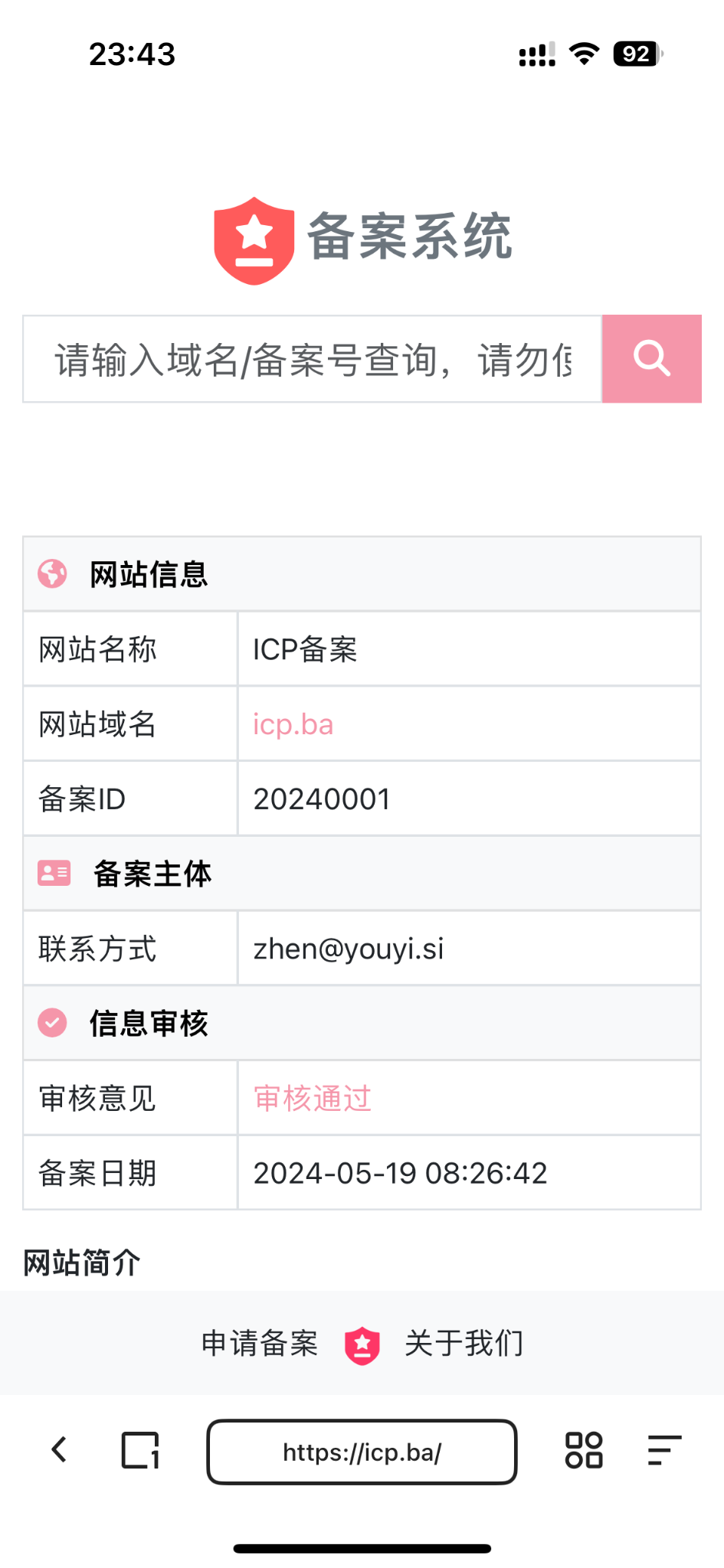This screenshot has height=1568, width=724.
Task: Tap the pink search magnifier button
Action: coord(651,359)
